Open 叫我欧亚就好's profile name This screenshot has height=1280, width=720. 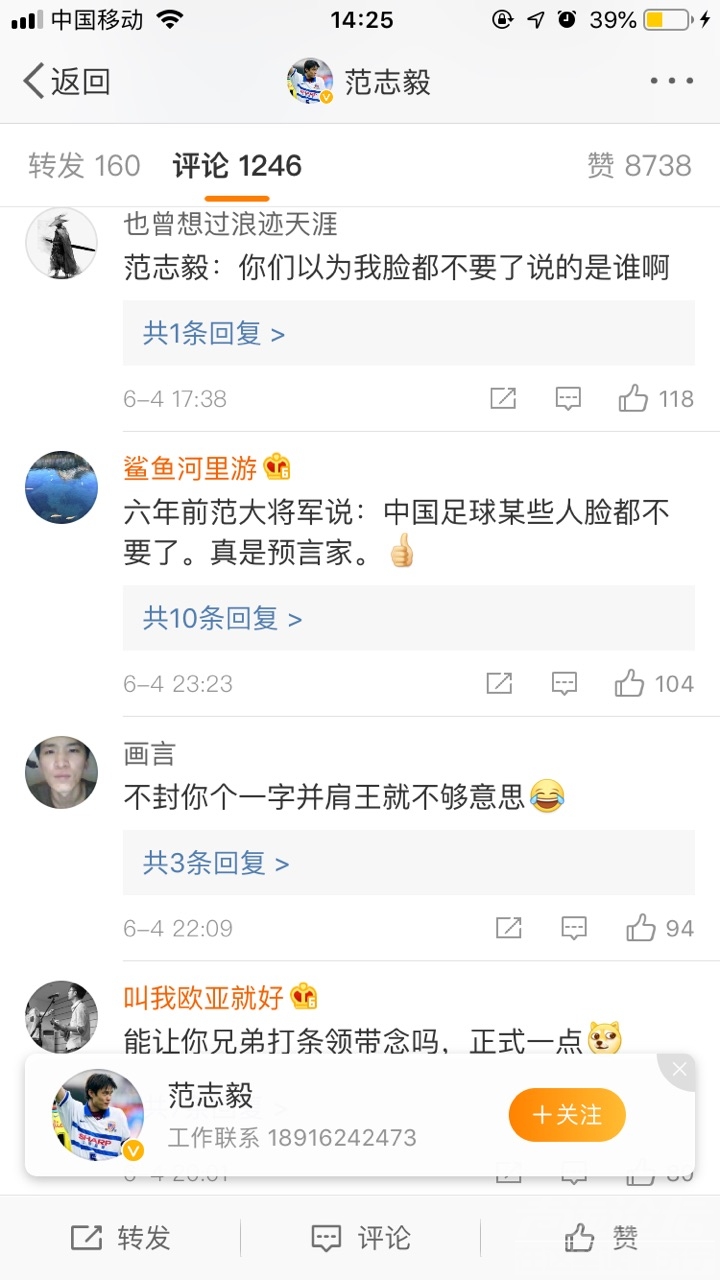point(204,997)
